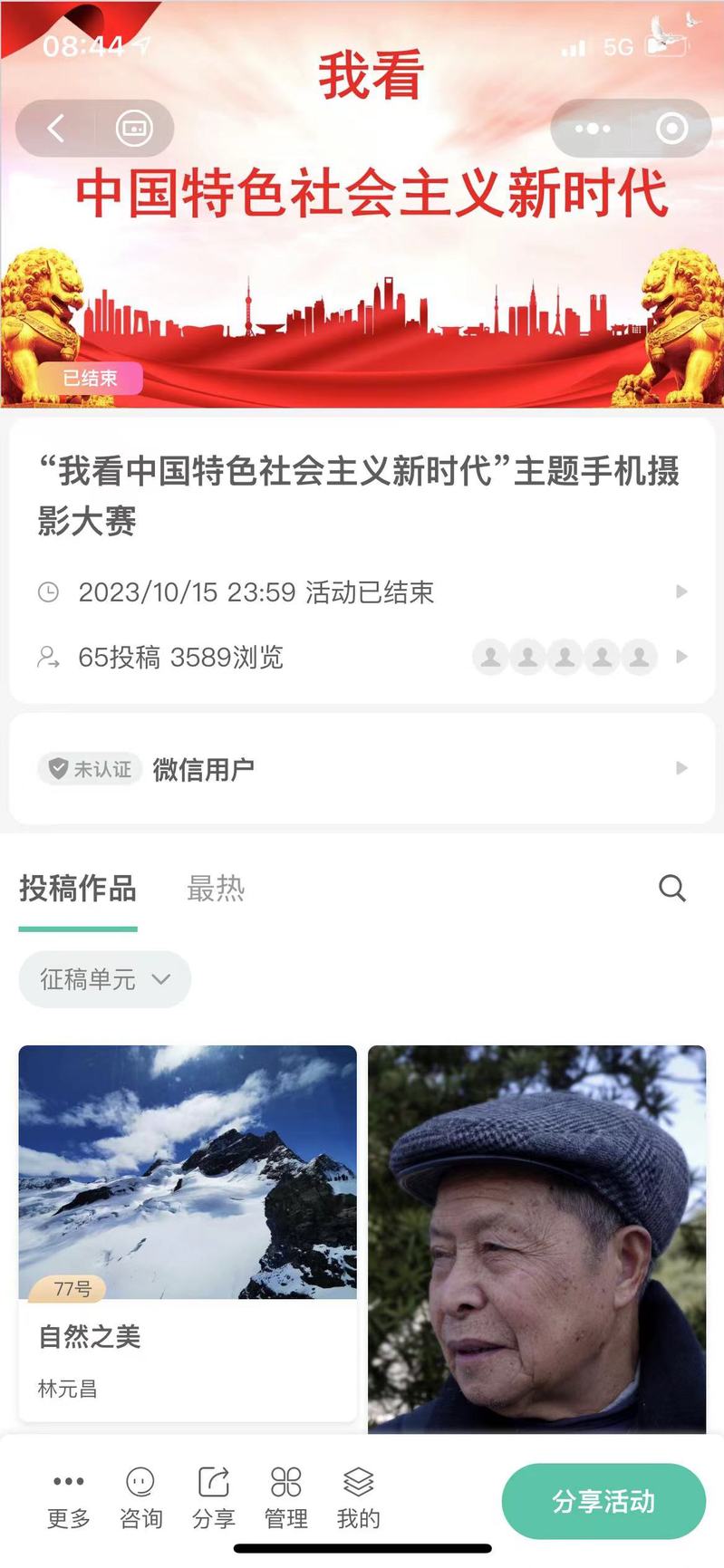Expand the 征稿单元 dropdown
The height and width of the screenshot is (1568, 724).
tap(105, 979)
